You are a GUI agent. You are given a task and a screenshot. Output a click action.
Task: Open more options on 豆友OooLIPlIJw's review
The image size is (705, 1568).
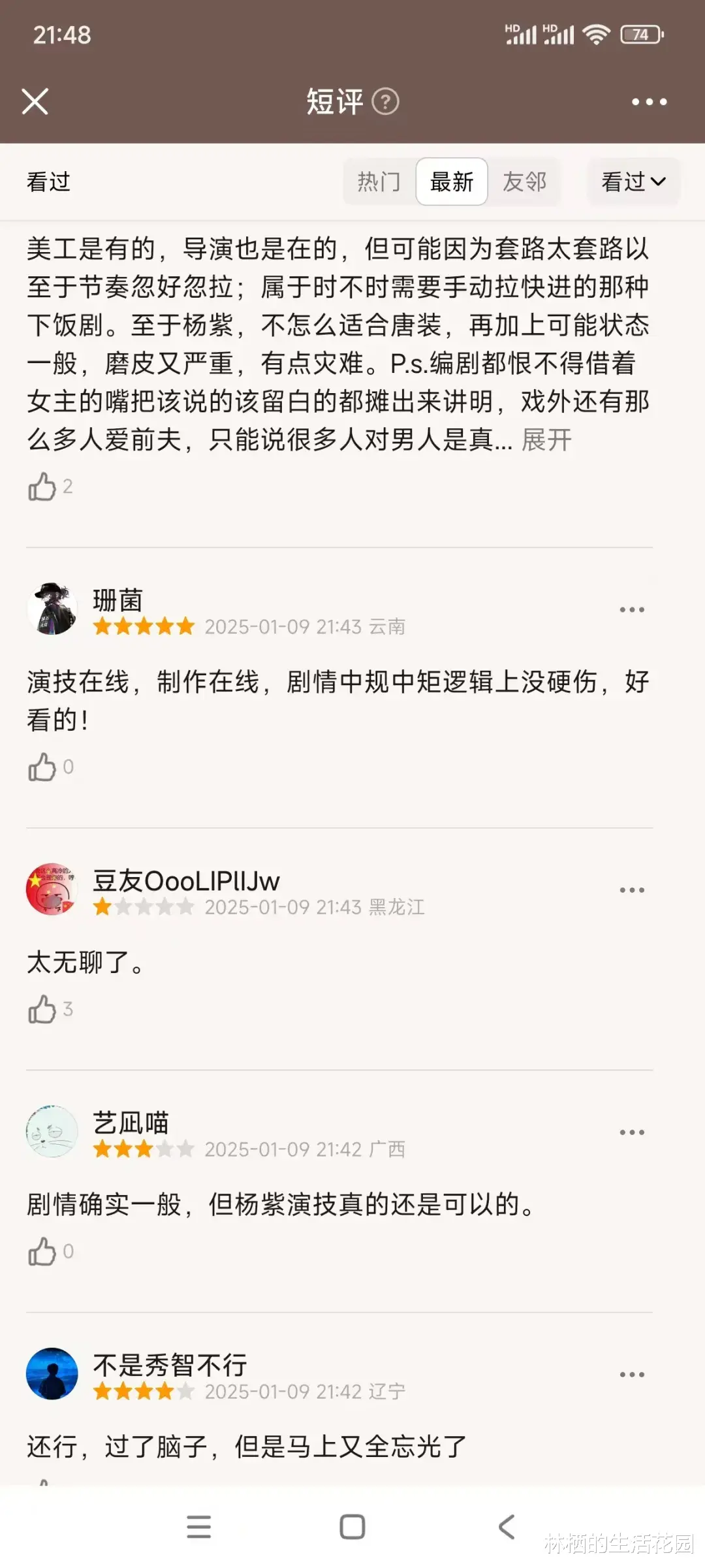point(631,890)
